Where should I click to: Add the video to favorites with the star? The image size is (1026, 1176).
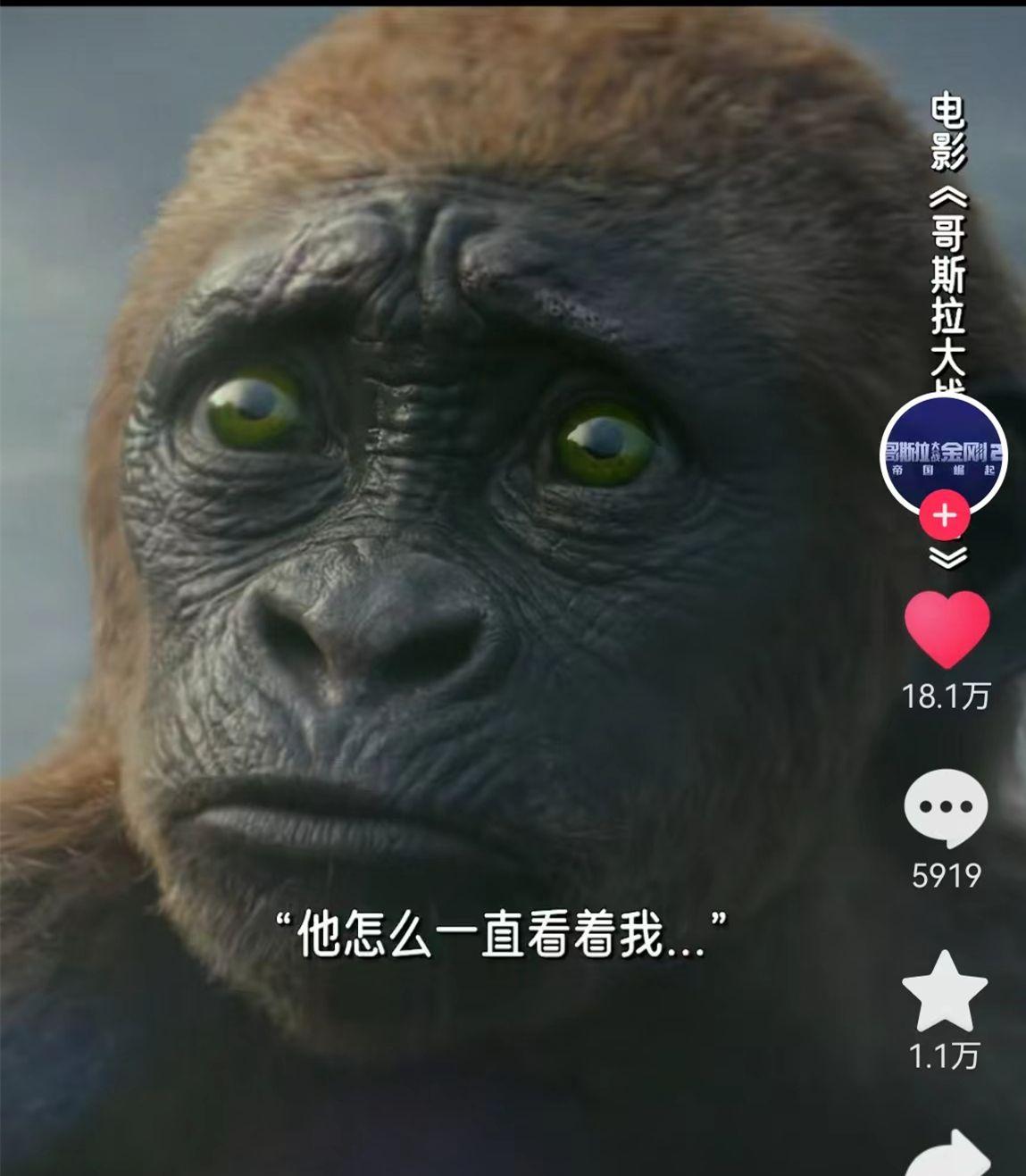(x=945, y=992)
